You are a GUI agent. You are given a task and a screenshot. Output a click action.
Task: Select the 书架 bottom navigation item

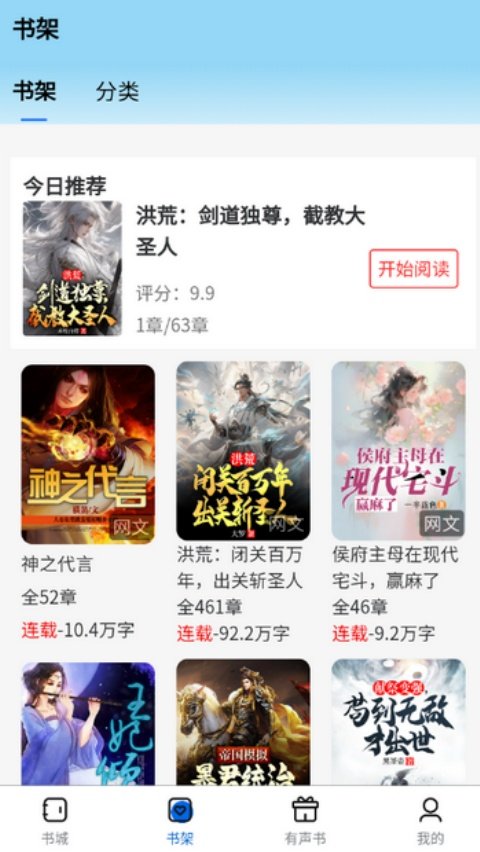(x=180, y=820)
